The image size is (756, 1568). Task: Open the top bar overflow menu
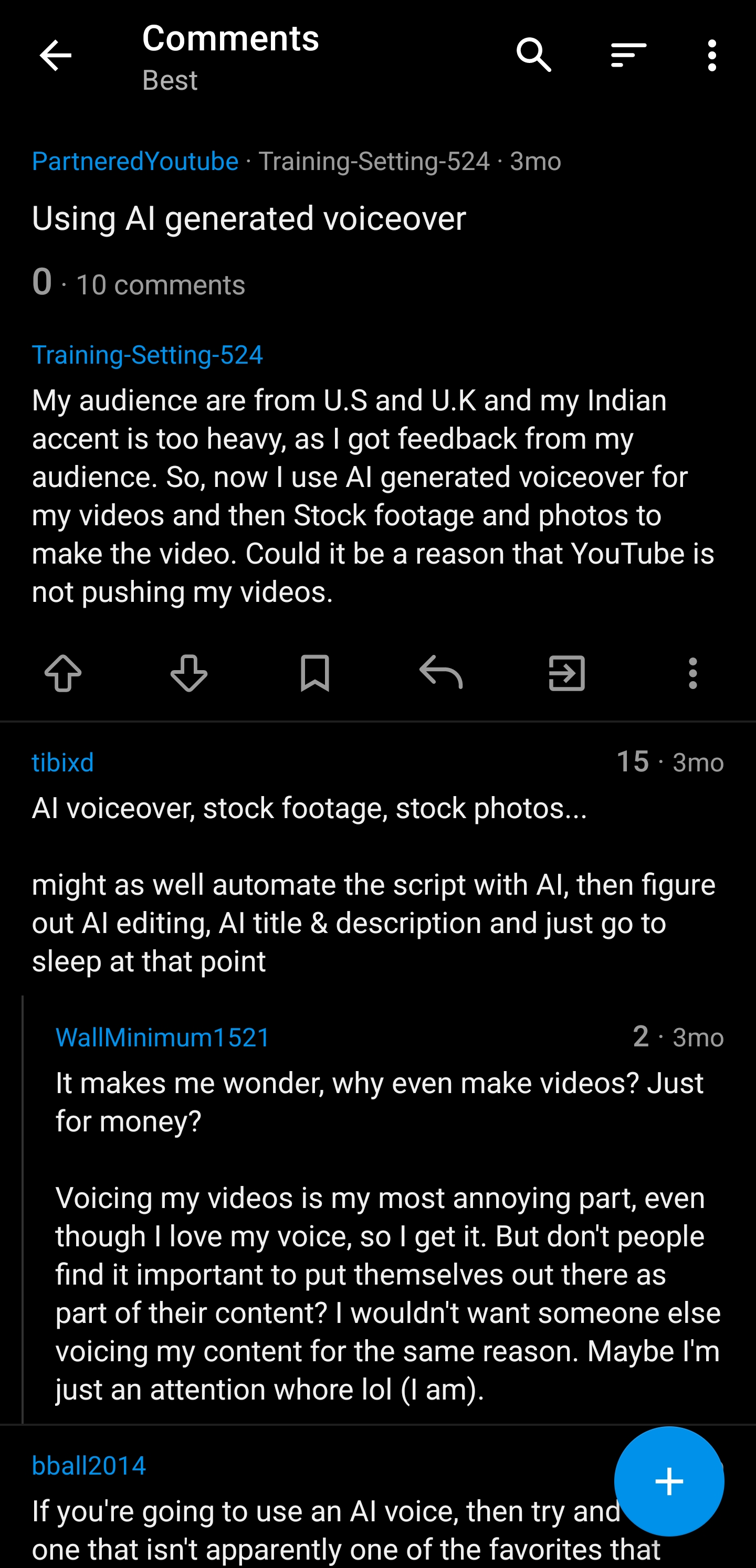(x=711, y=56)
